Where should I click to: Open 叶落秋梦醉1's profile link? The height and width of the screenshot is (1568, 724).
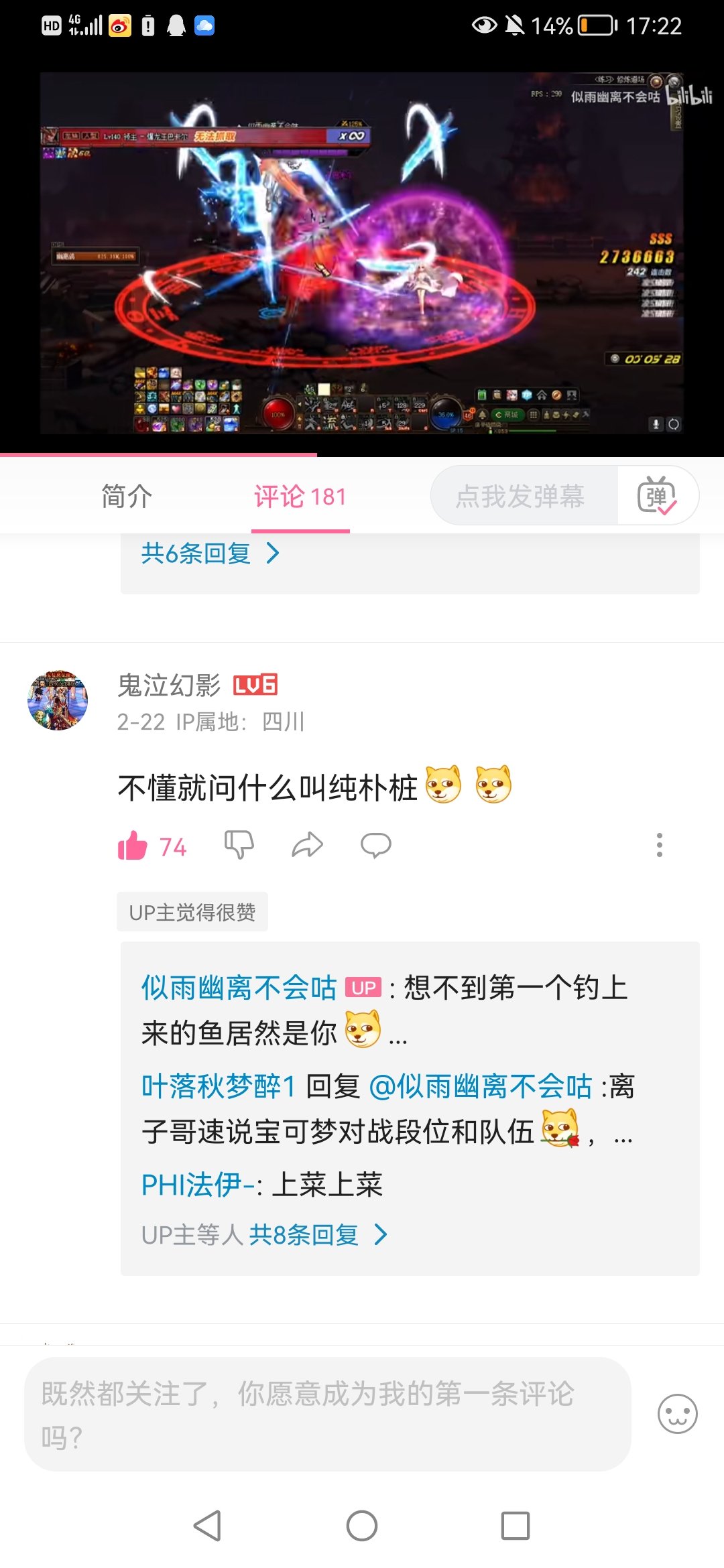click(219, 1086)
